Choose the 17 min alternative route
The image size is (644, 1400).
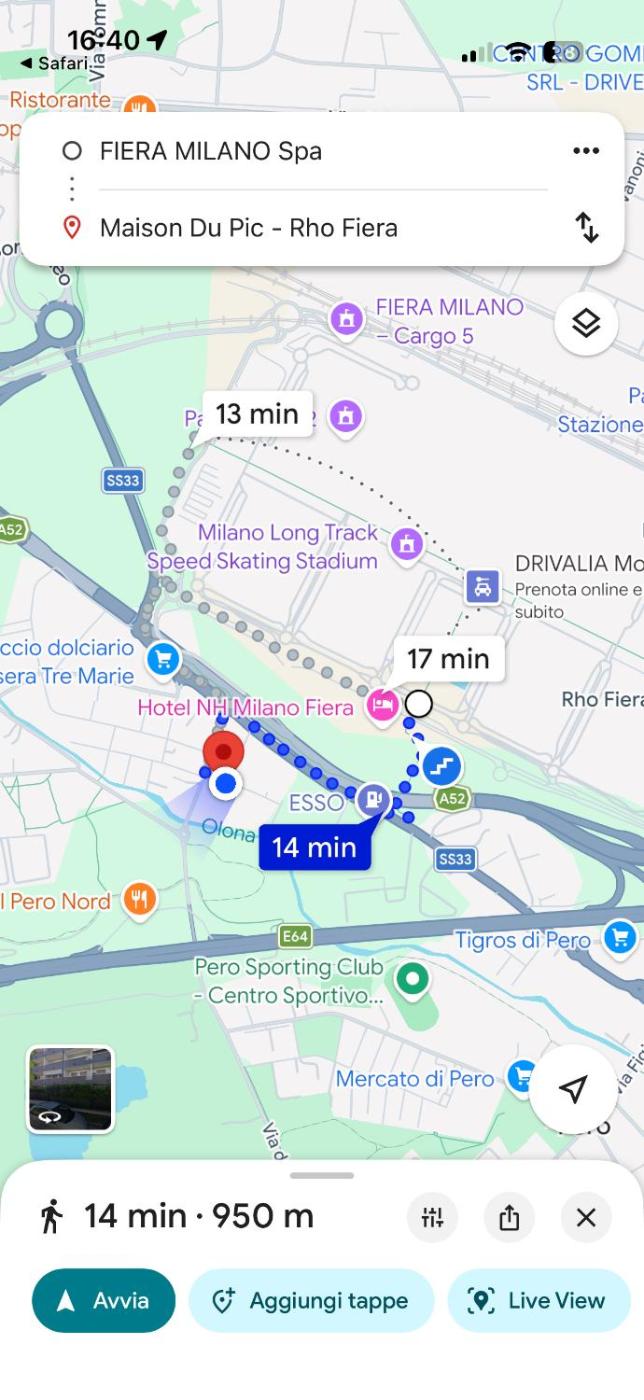(x=448, y=659)
